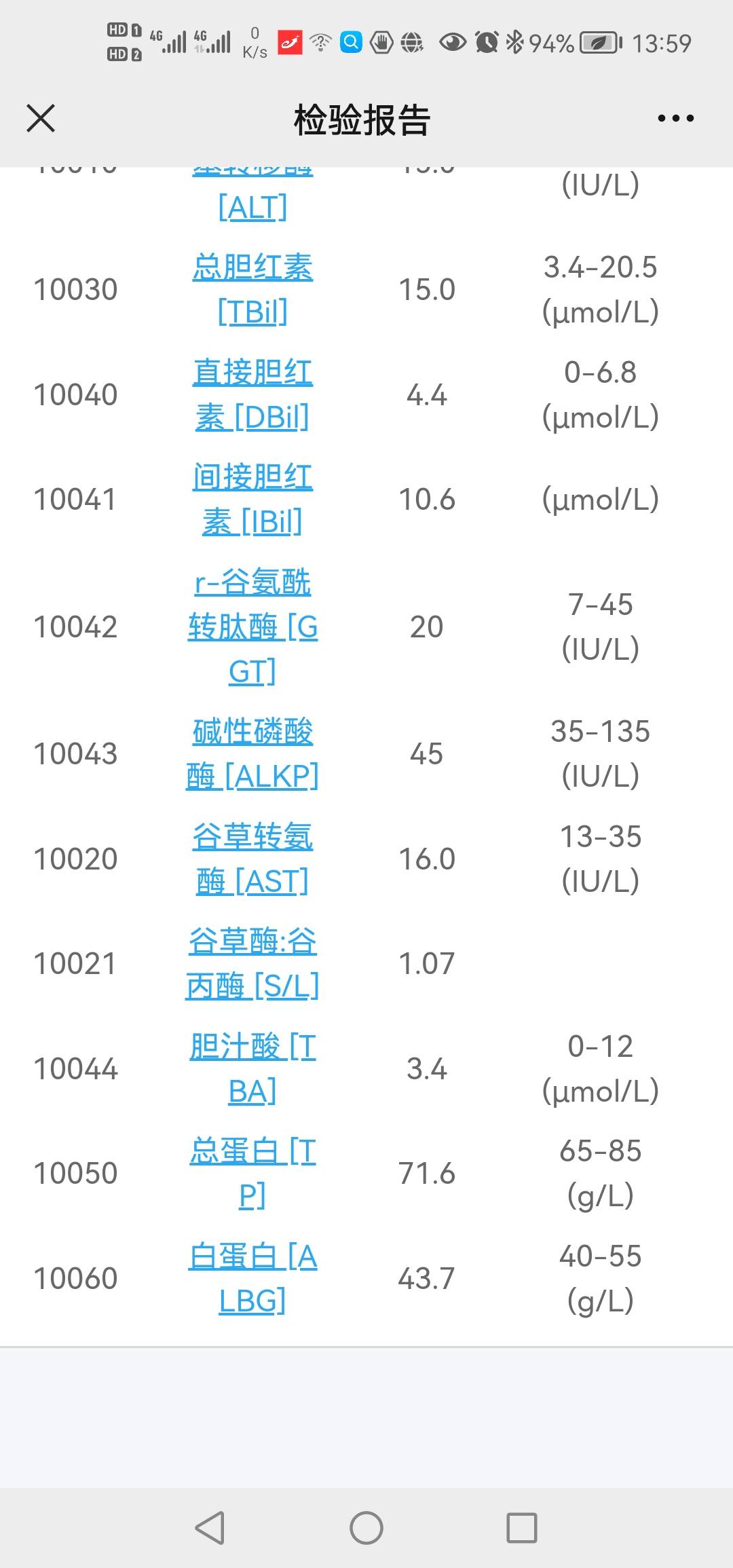Open 胆汁酸 [TBA] link
The image size is (733, 1568).
(x=252, y=1069)
